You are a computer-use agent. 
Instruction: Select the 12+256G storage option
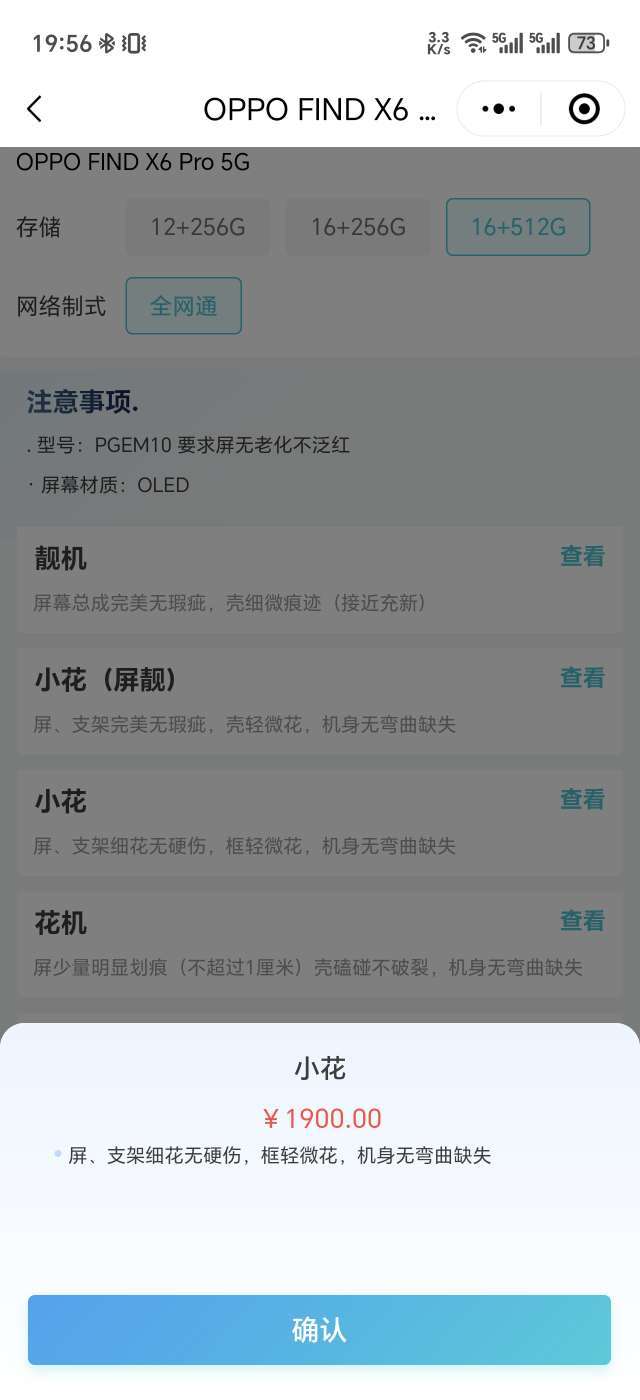tap(198, 227)
